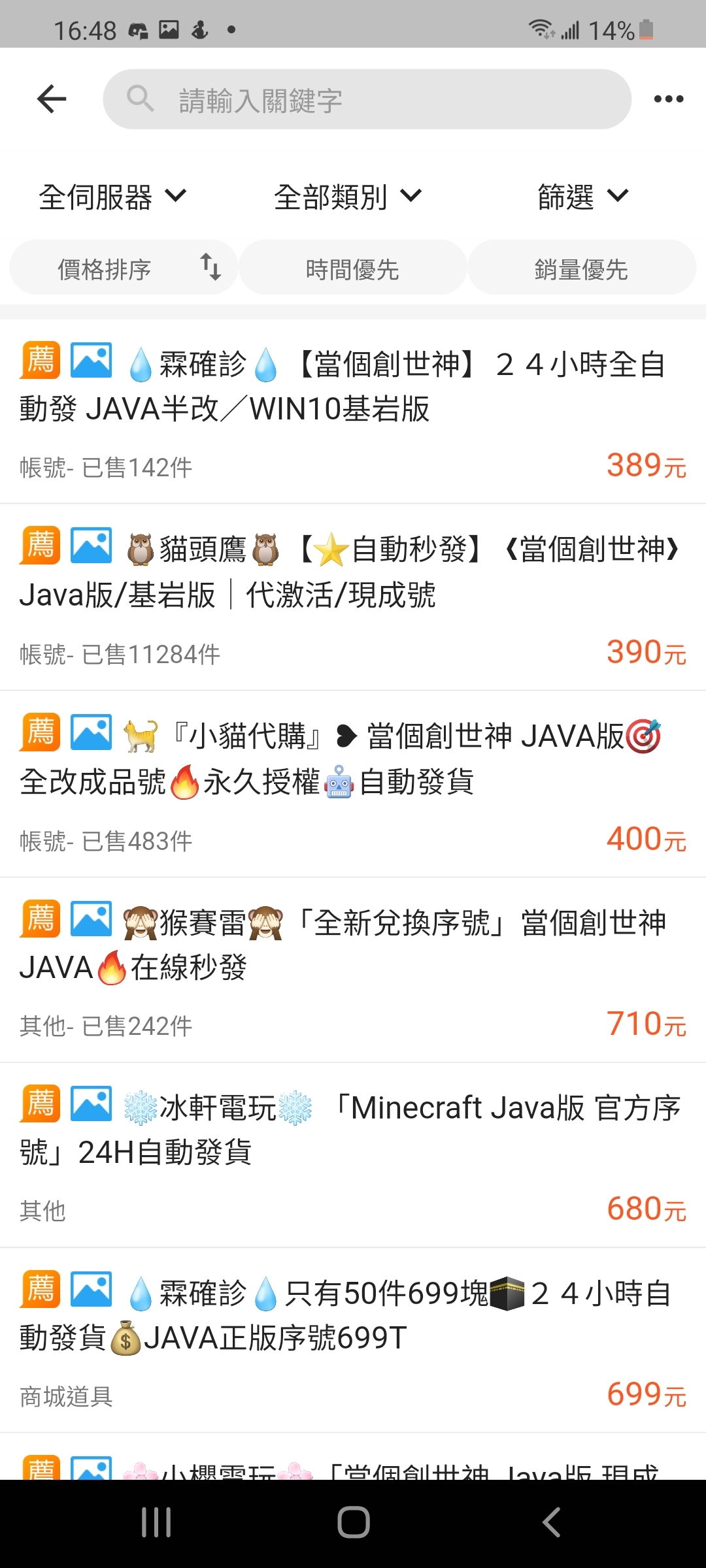
Task: Open the three-dot overflow menu
Action: 668,99
